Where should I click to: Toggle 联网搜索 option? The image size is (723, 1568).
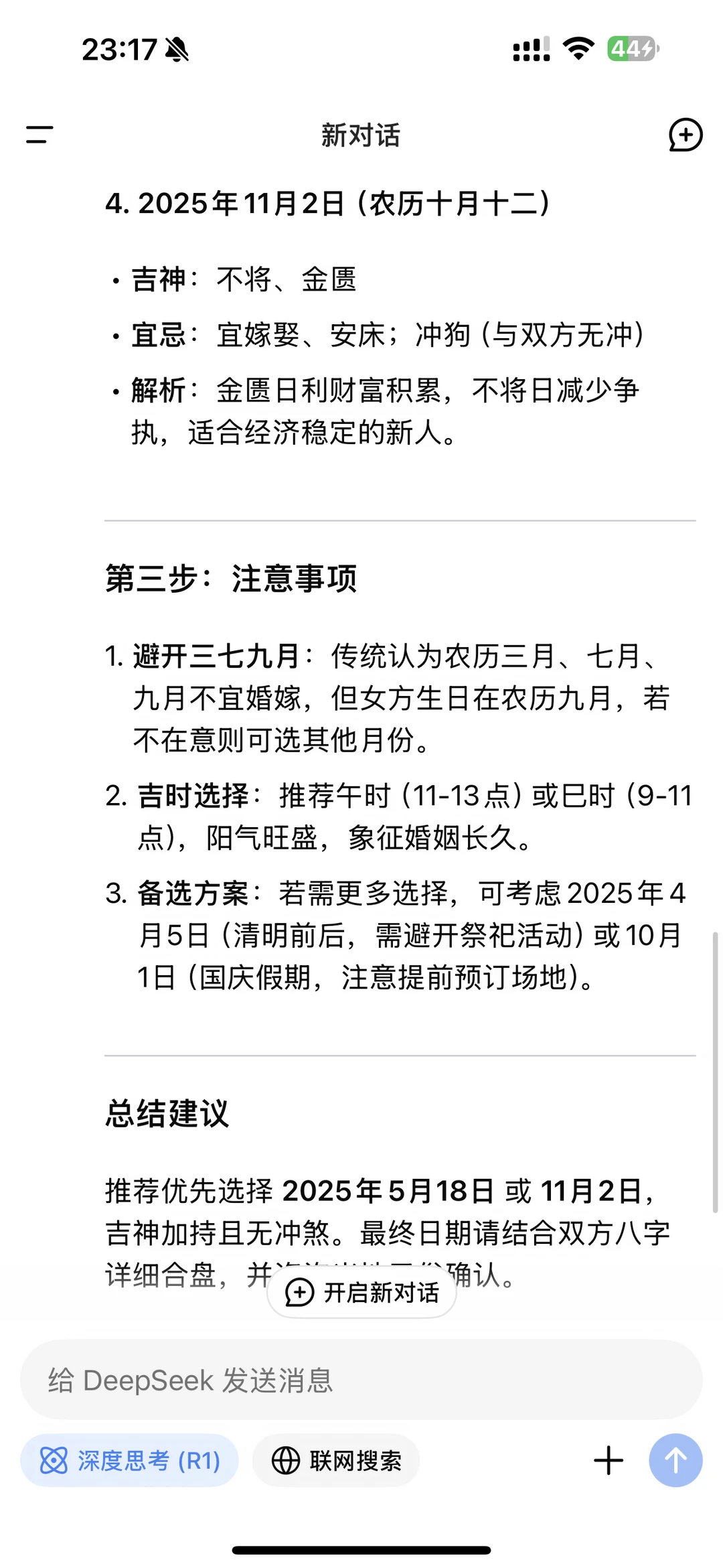pos(336,1460)
